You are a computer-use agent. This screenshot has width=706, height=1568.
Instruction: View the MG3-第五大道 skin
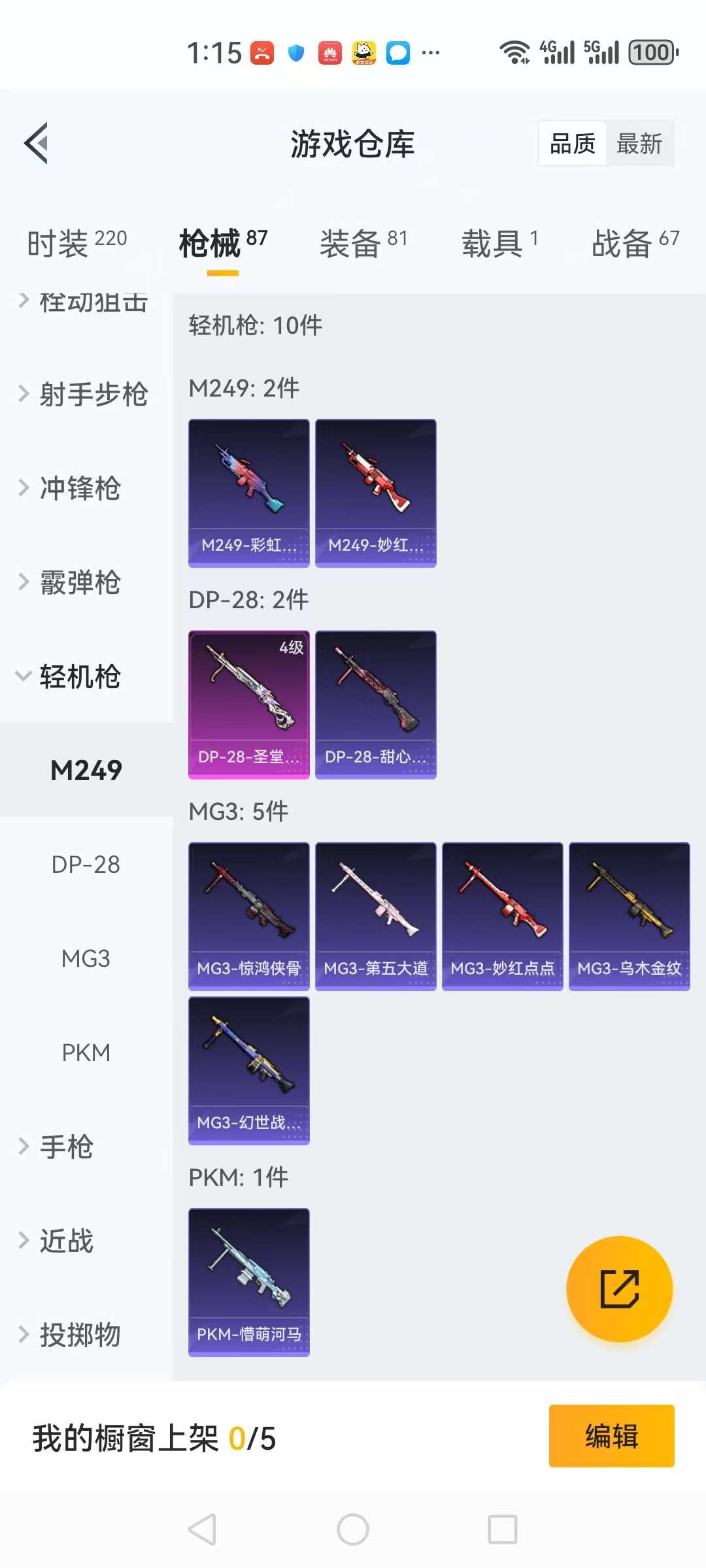376,917
